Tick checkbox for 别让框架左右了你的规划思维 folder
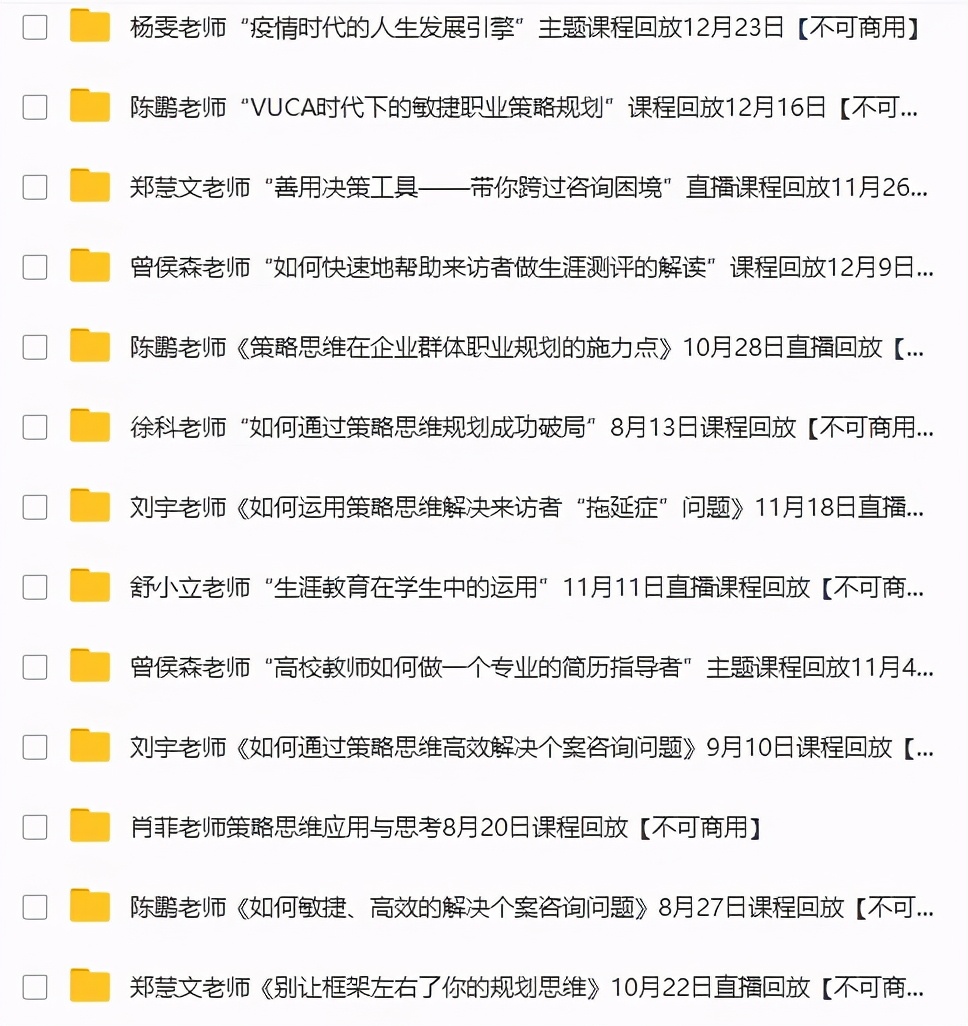The height and width of the screenshot is (1026, 968). pyautogui.click(x=35, y=987)
